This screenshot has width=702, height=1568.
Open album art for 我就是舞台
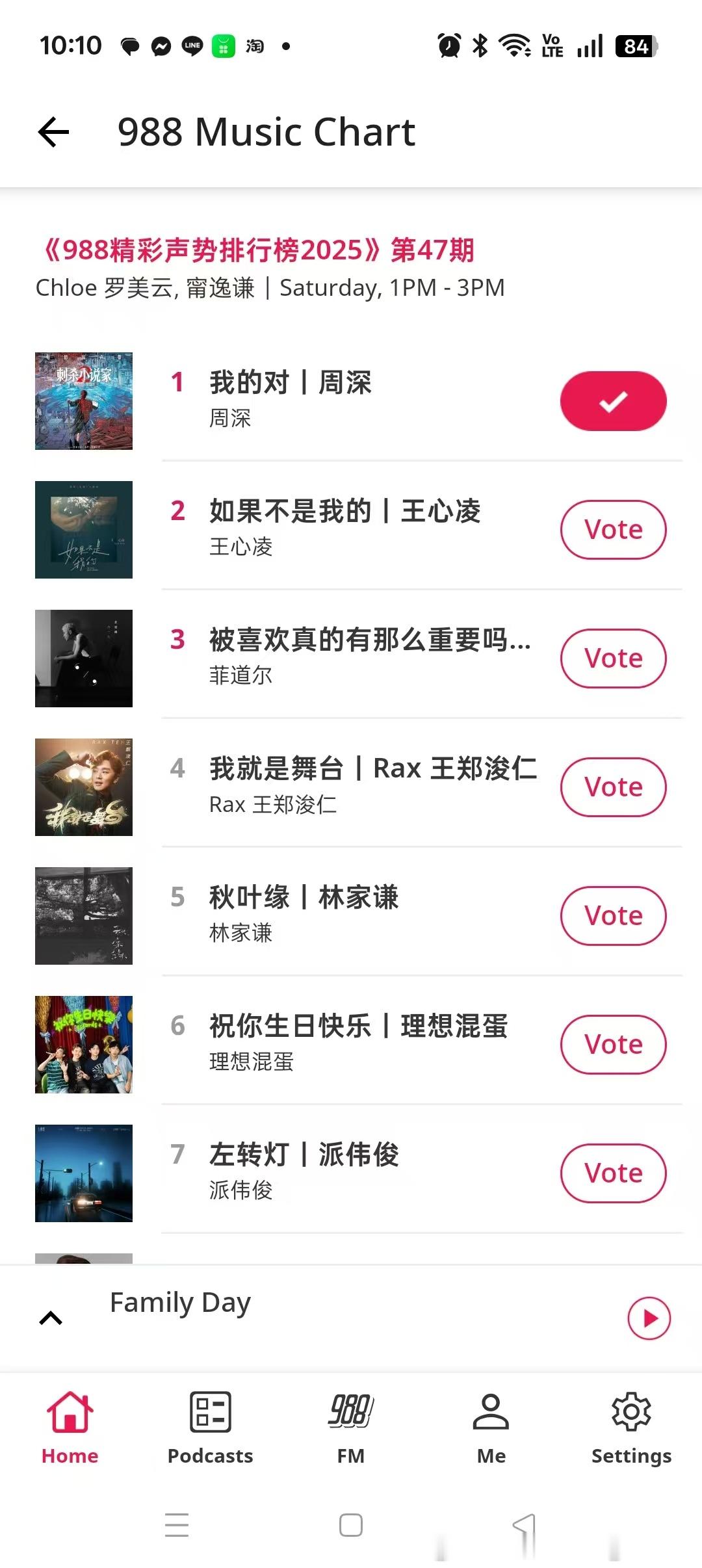point(84,787)
